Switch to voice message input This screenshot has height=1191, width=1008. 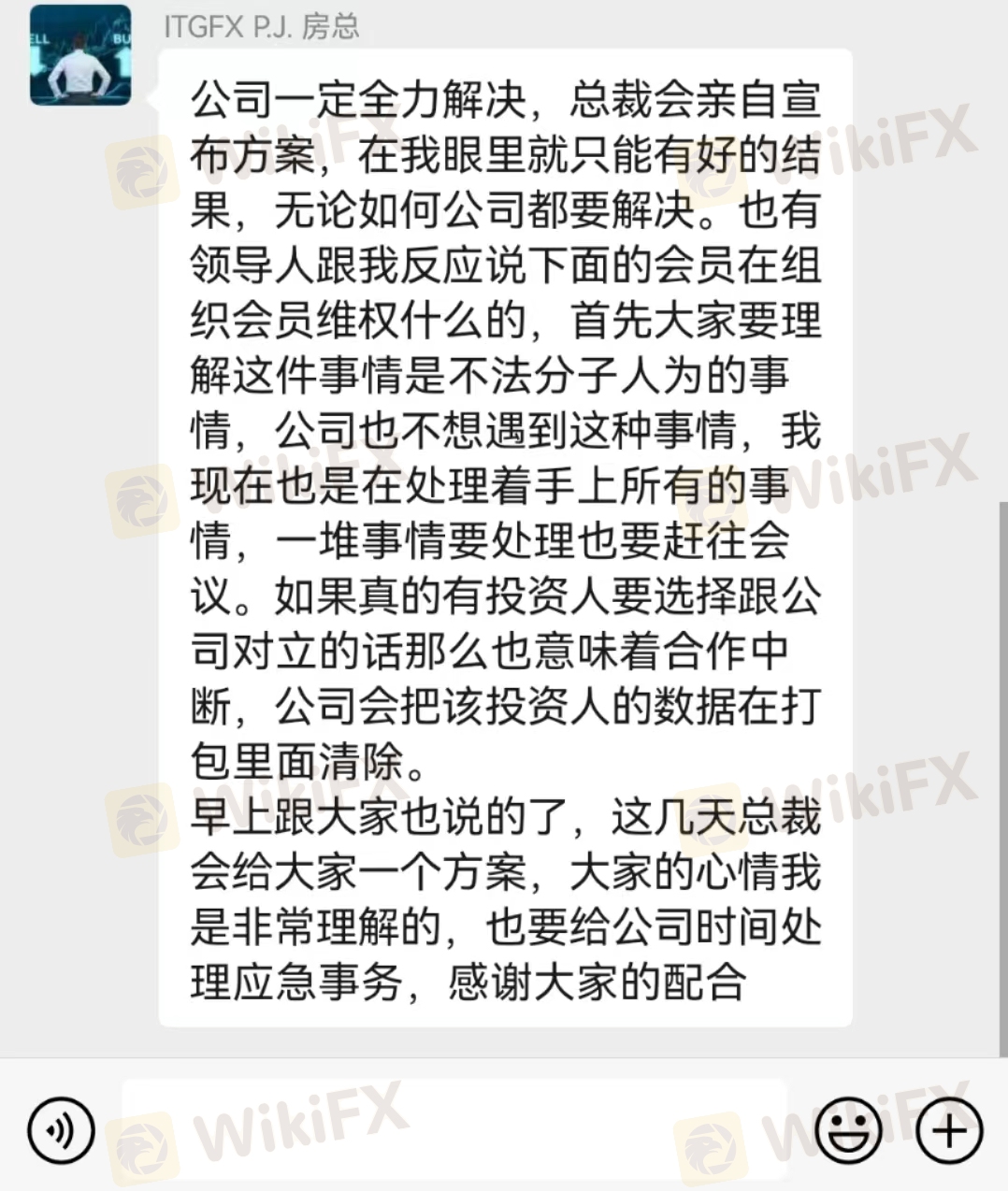[x=62, y=1131]
